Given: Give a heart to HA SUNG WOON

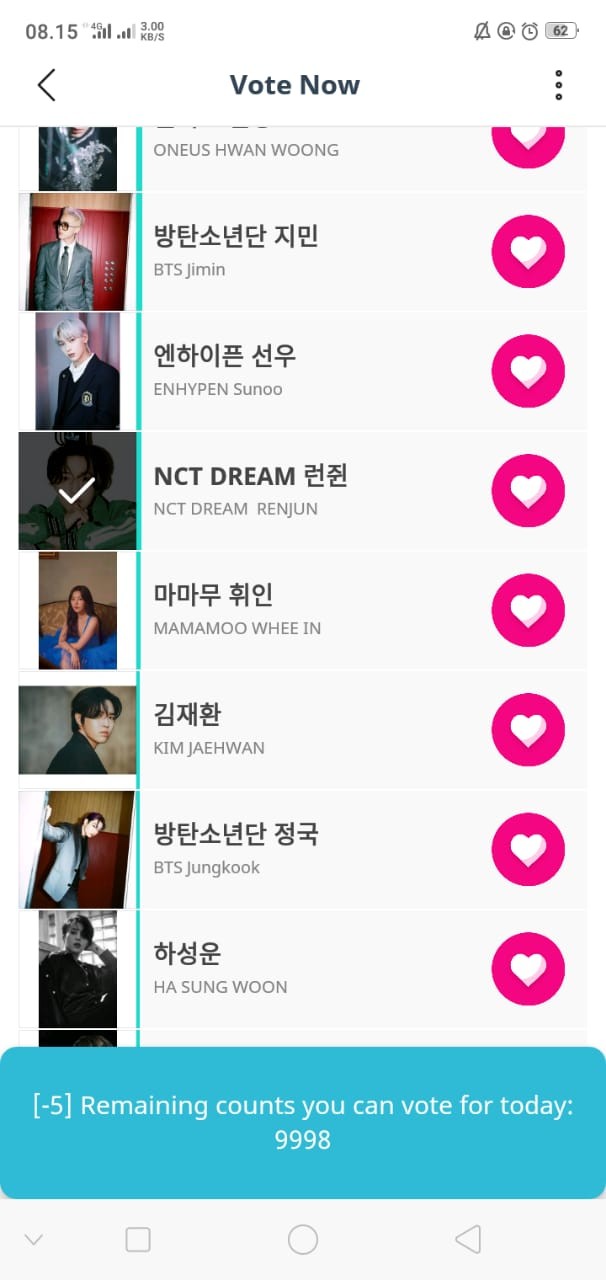Looking at the screenshot, I should pyautogui.click(x=528, y=969).
